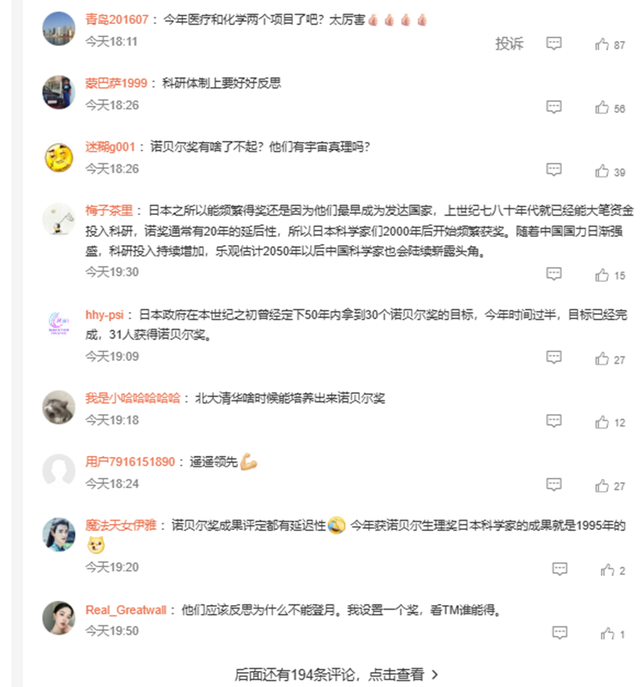Screen dimensions: 640x687
Task: Open 蒙巴萨1999's profile
Action: click(115, 83)
